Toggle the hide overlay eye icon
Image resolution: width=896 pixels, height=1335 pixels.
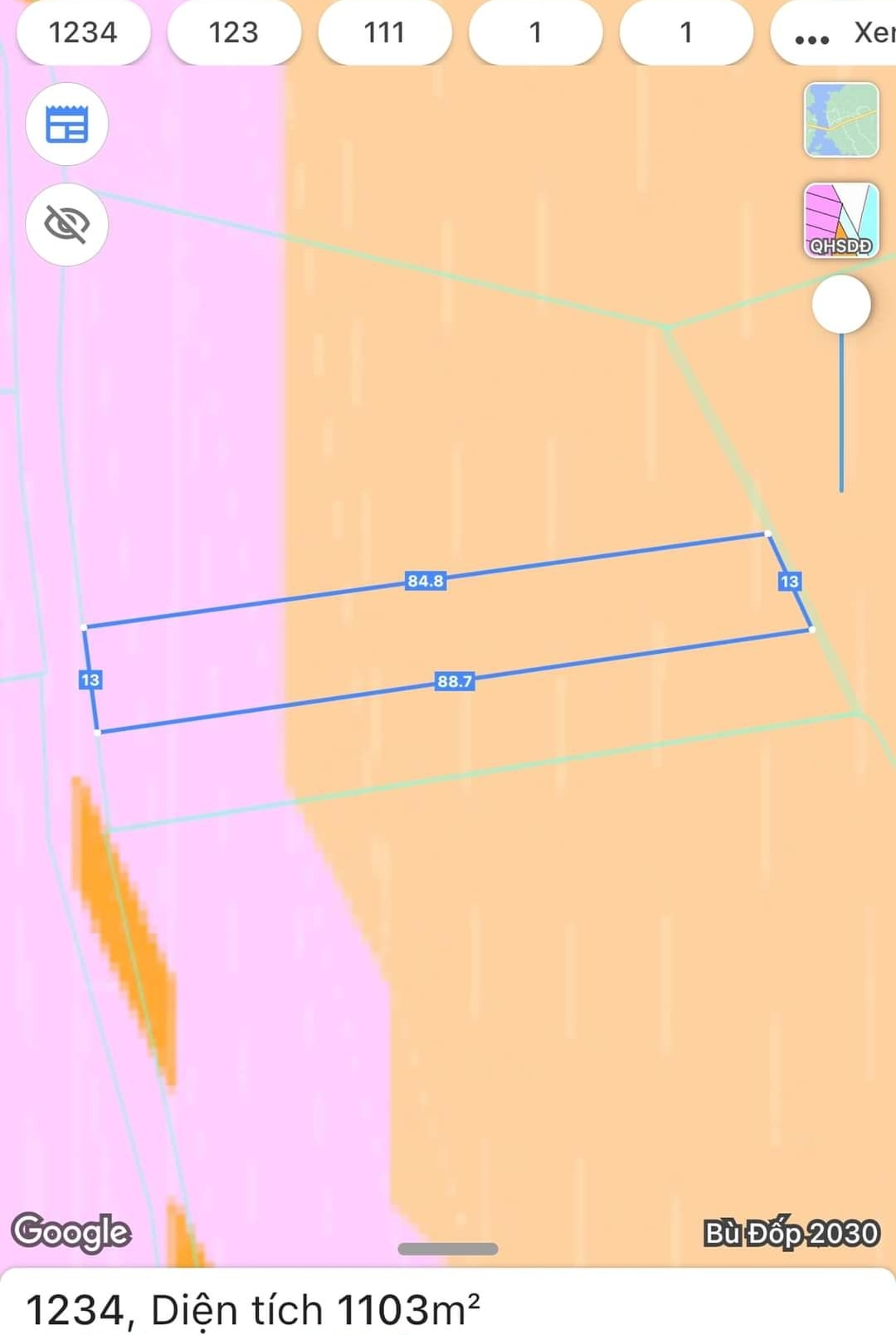66,225
